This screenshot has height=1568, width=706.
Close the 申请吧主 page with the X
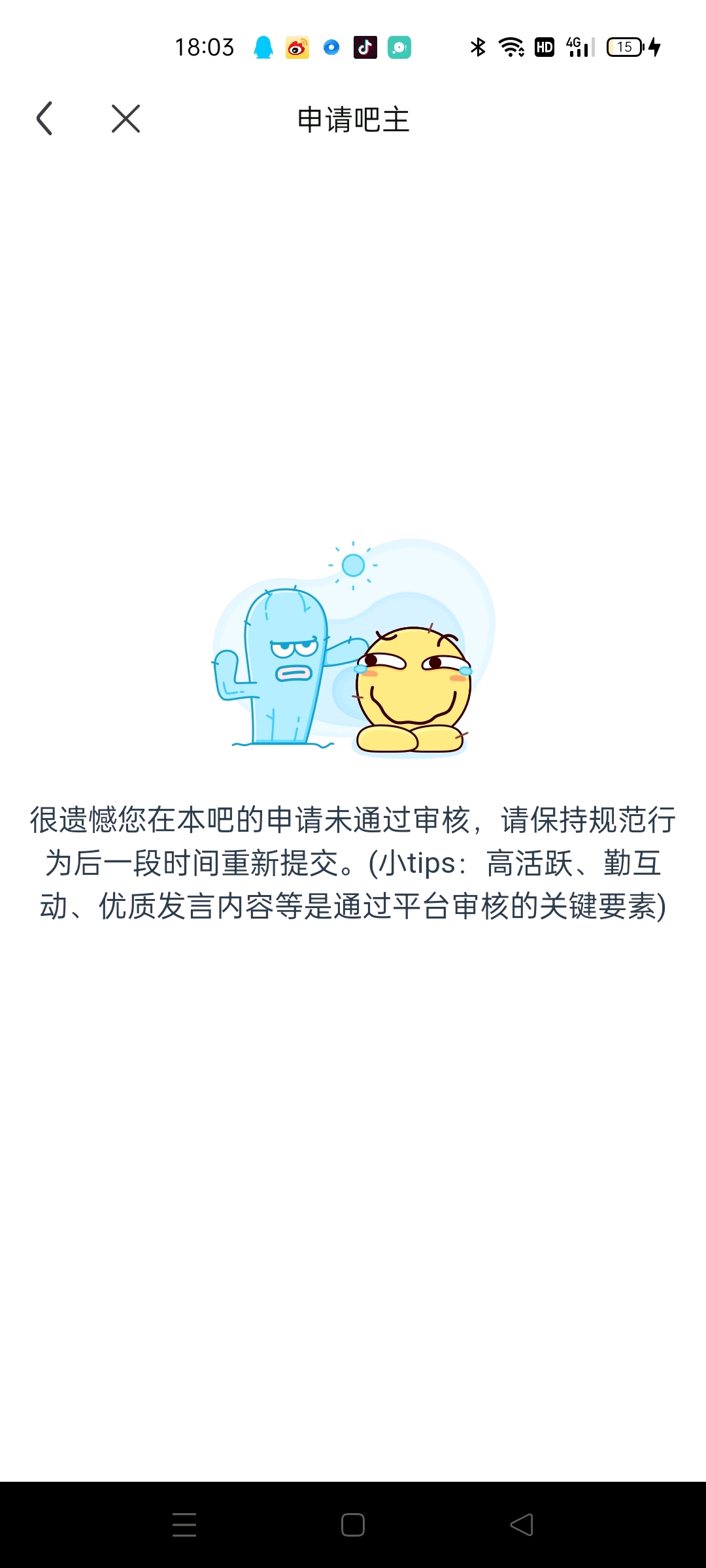click(126, 119)
